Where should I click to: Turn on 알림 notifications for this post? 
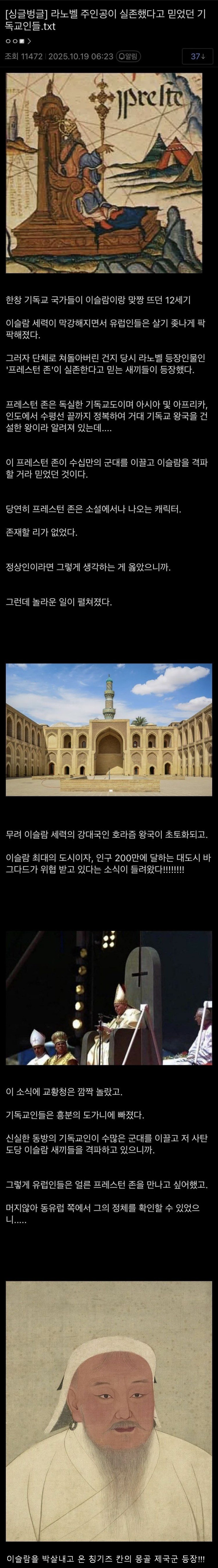128,57
